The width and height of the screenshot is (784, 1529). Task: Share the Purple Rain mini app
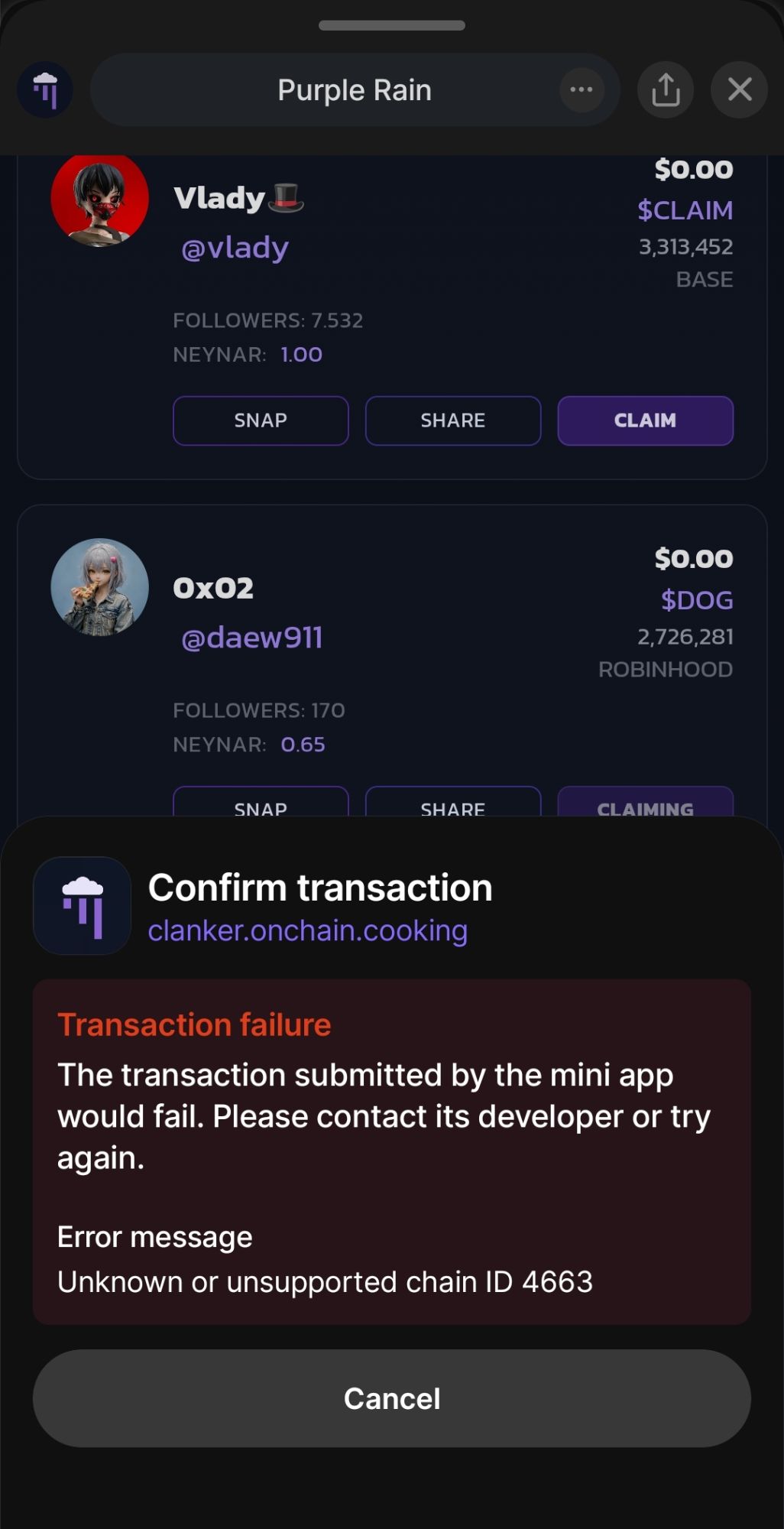point(666,89)
